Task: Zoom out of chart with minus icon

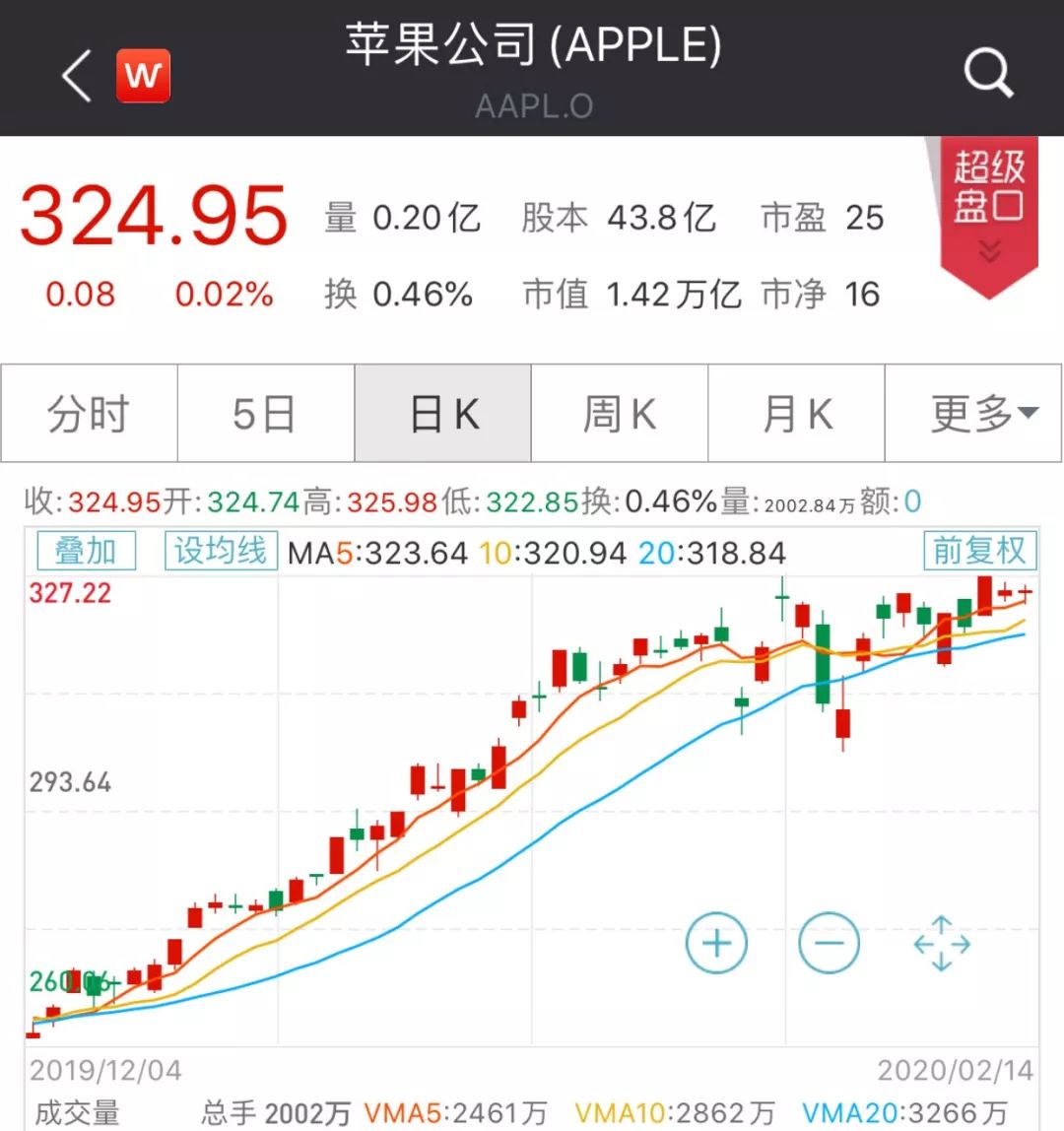Action: pyautogui.click(x=830, y=943)
